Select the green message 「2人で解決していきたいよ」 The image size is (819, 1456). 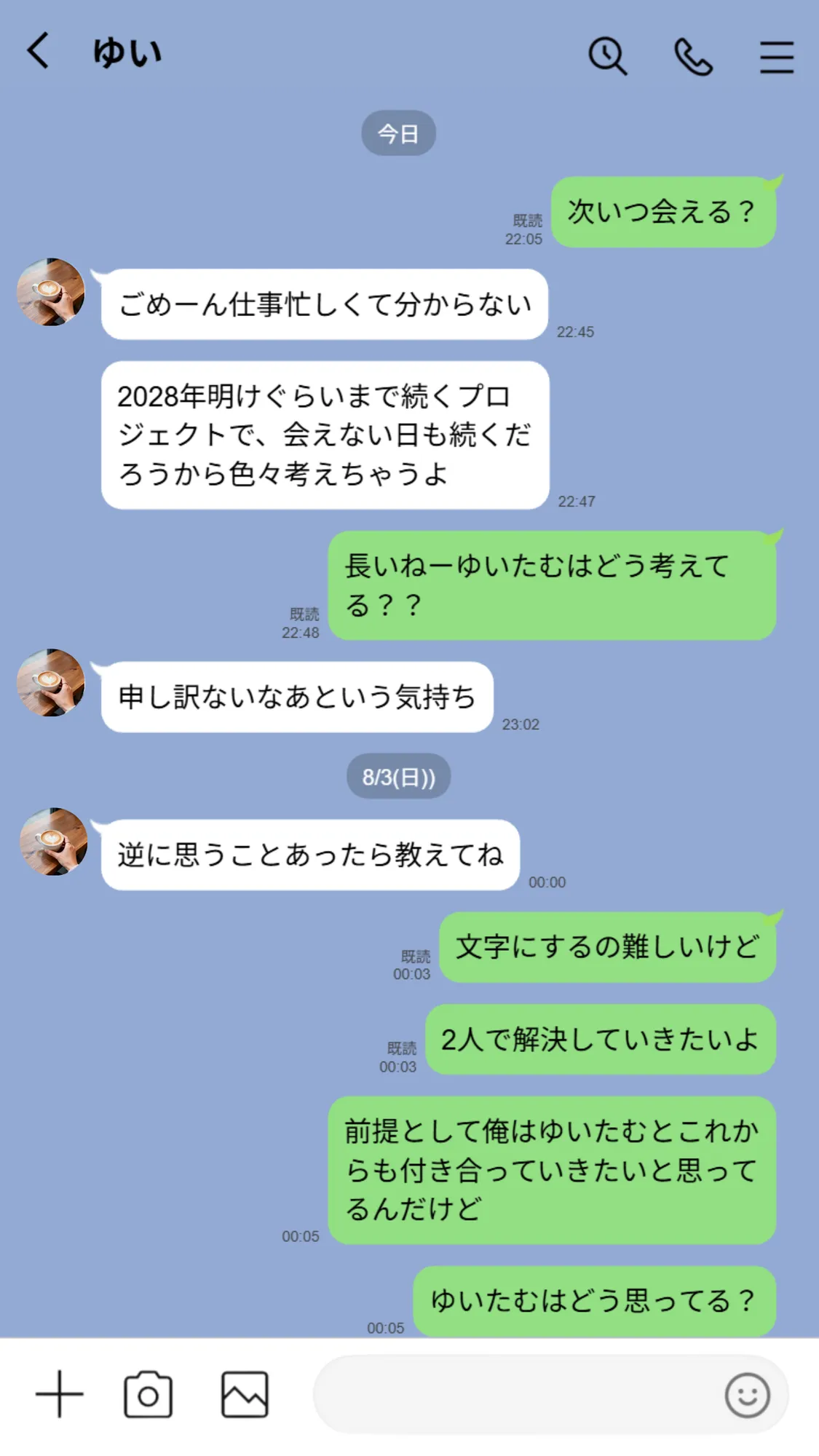tap(601, 1040)
